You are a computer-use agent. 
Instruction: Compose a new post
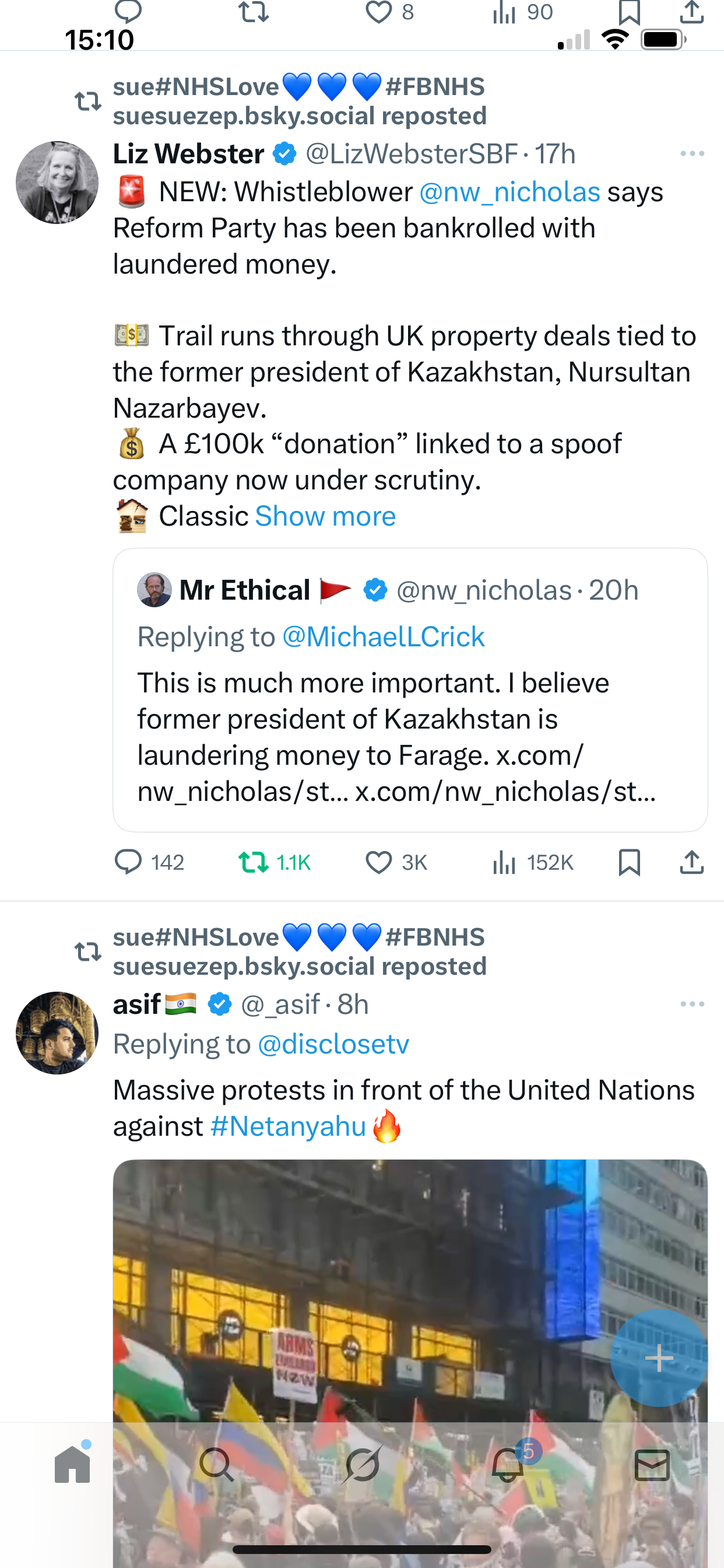point(659,1358)
